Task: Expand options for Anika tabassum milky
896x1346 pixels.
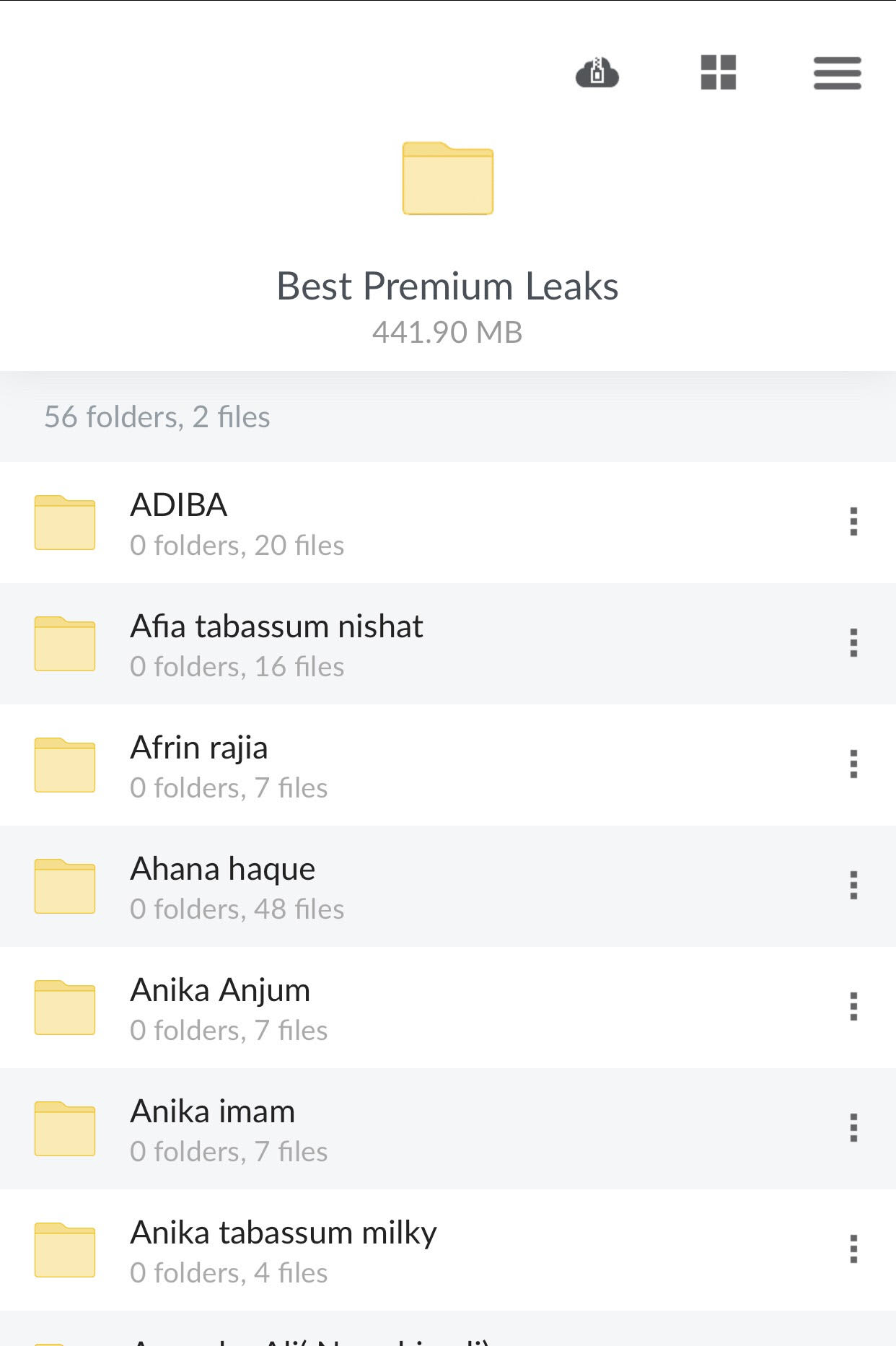Action: click(x=853, y=1250)
